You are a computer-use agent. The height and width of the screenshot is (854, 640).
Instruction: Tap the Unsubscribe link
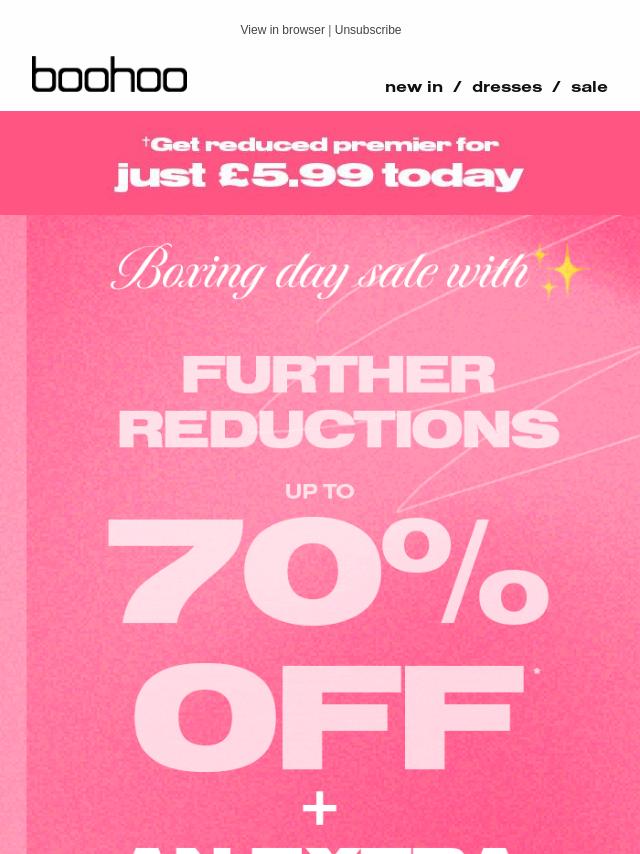(368, 30)
